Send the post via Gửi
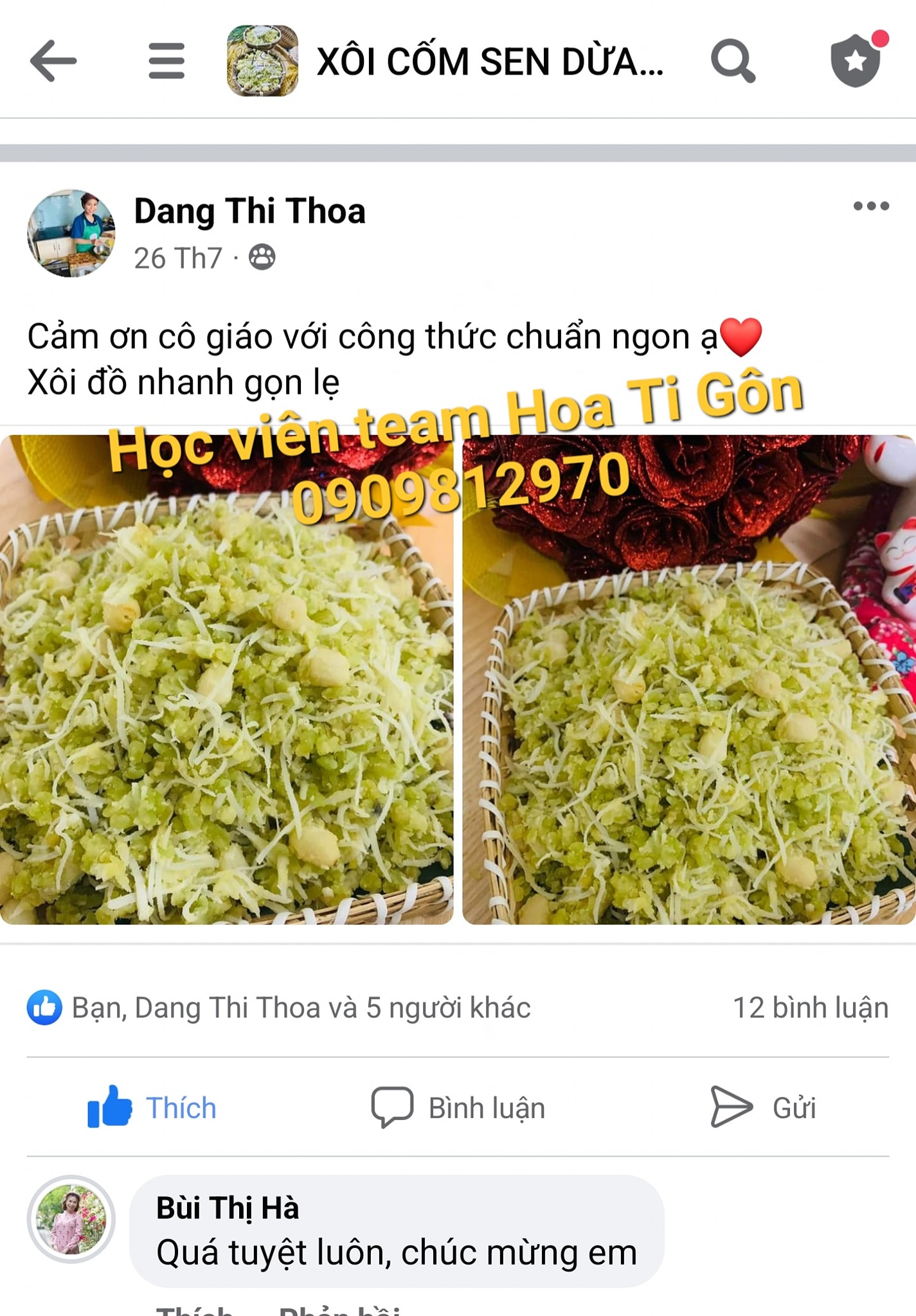 (x=763, y=1107)
